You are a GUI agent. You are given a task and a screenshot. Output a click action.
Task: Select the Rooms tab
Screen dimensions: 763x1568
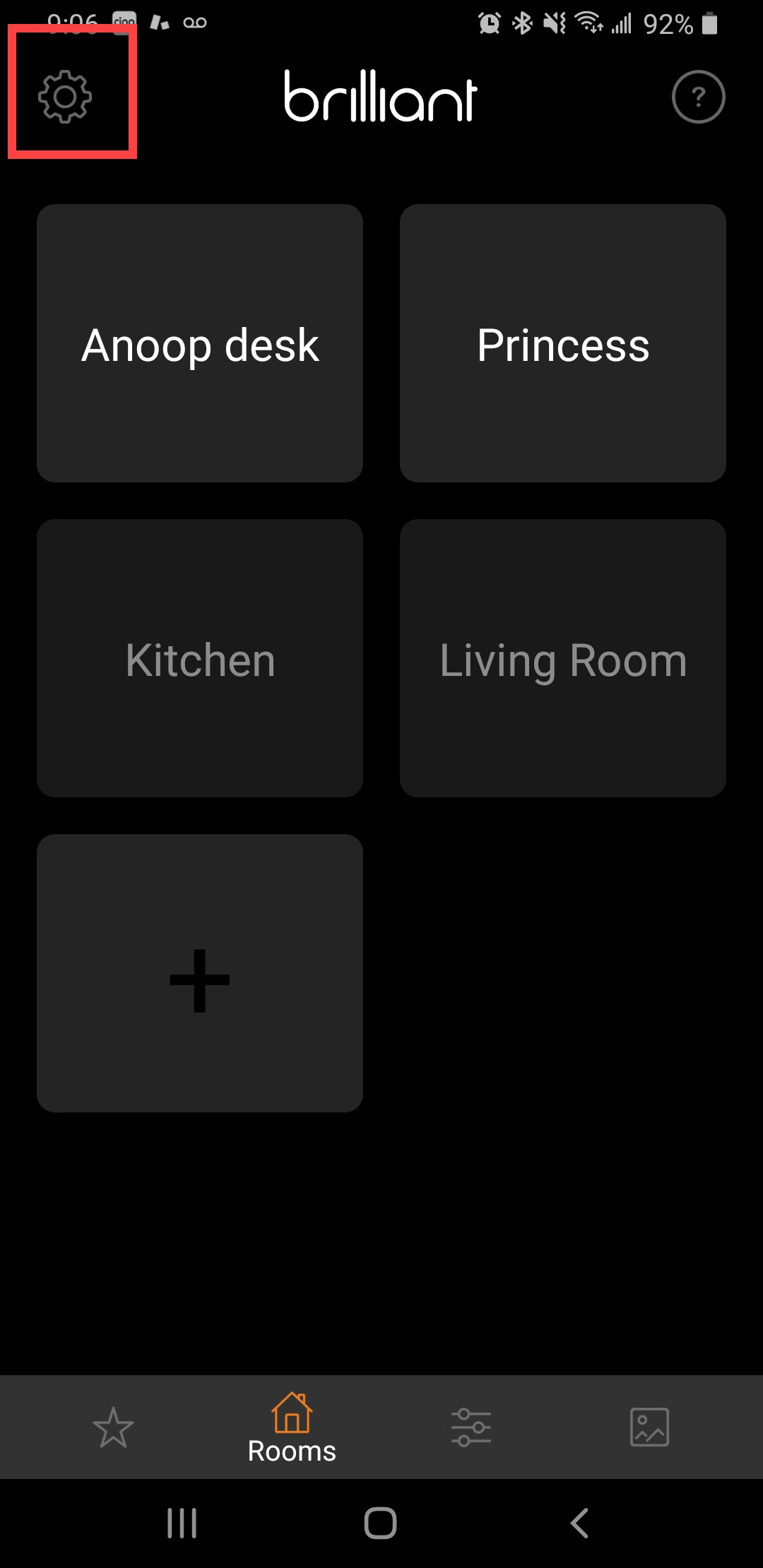coord(292,1427)
